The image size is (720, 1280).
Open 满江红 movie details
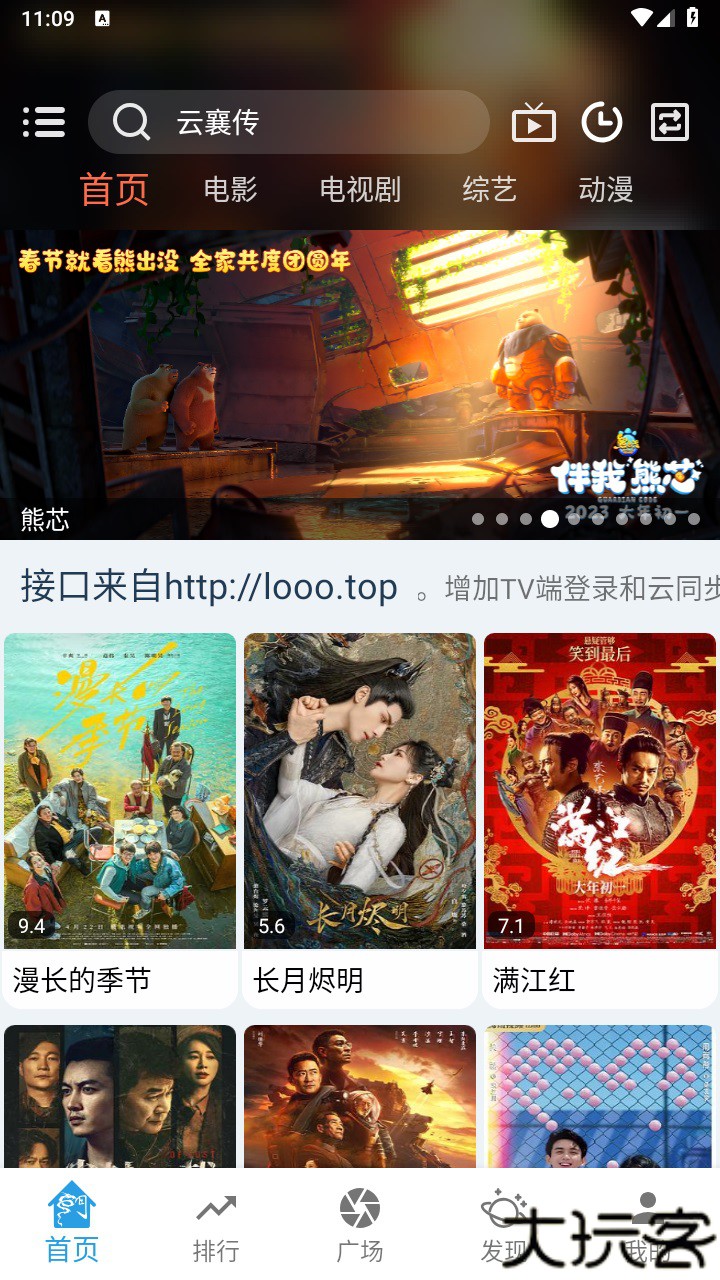coord(599,789)
